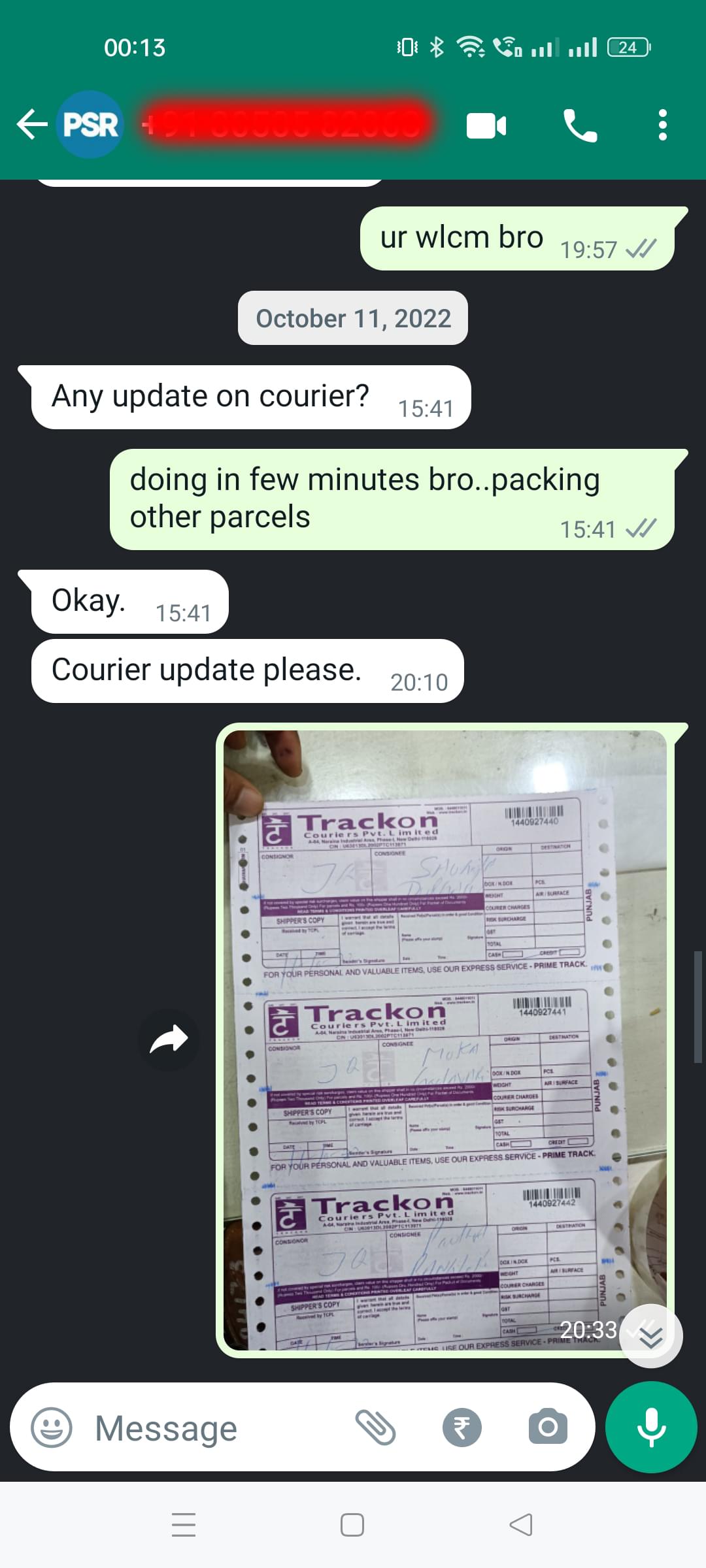Jump to the latest messages

[x=651, y=1336]
